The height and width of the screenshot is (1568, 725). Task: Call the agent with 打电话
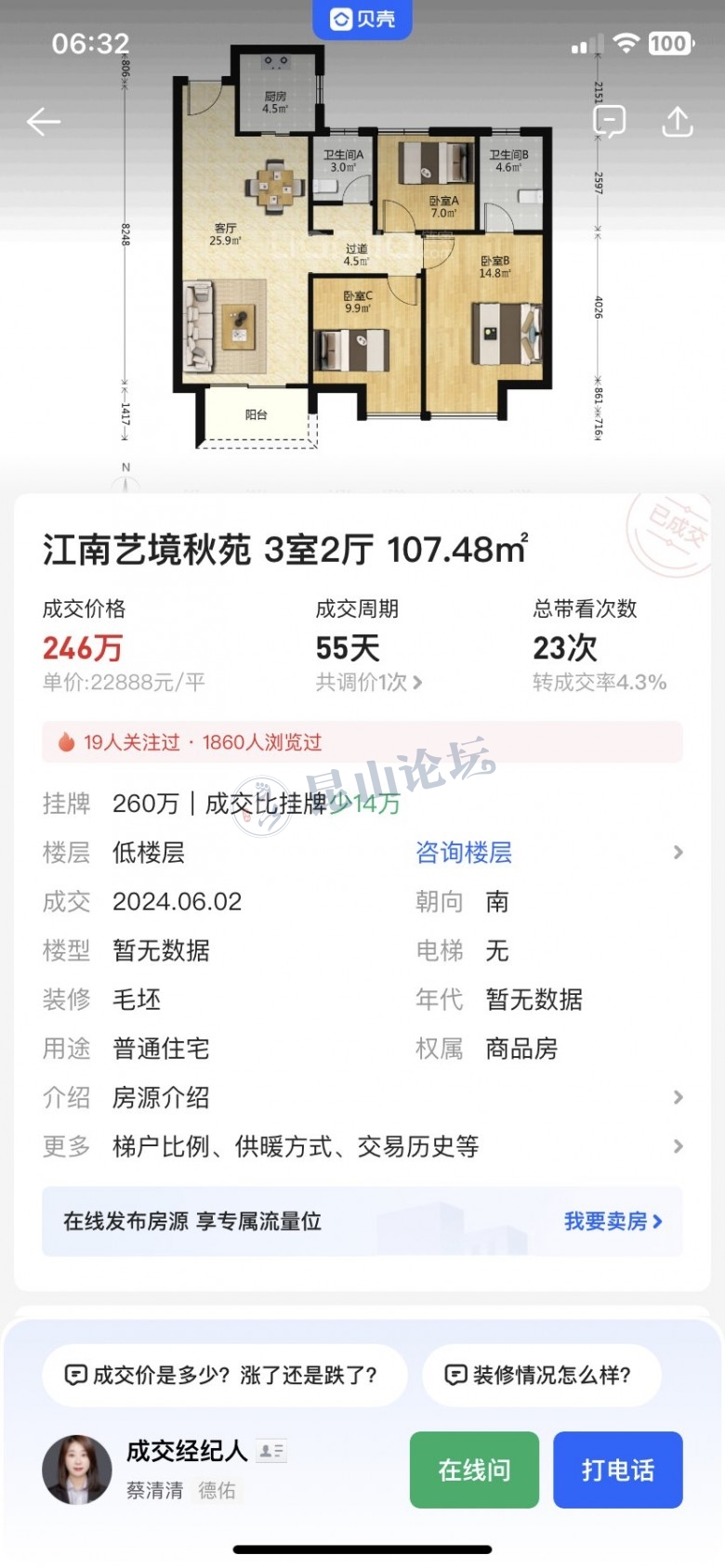618,1470
